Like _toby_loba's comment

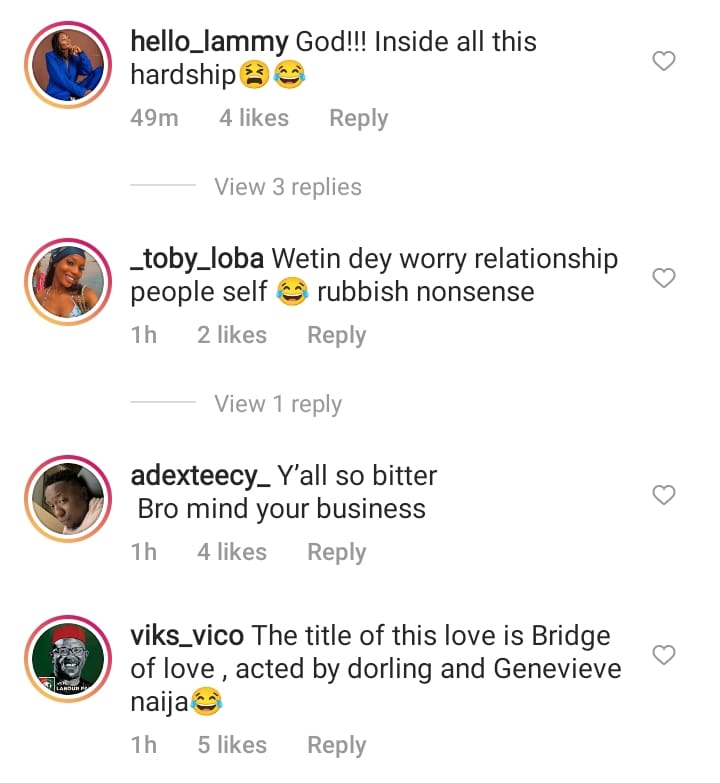tap(664, 278)
